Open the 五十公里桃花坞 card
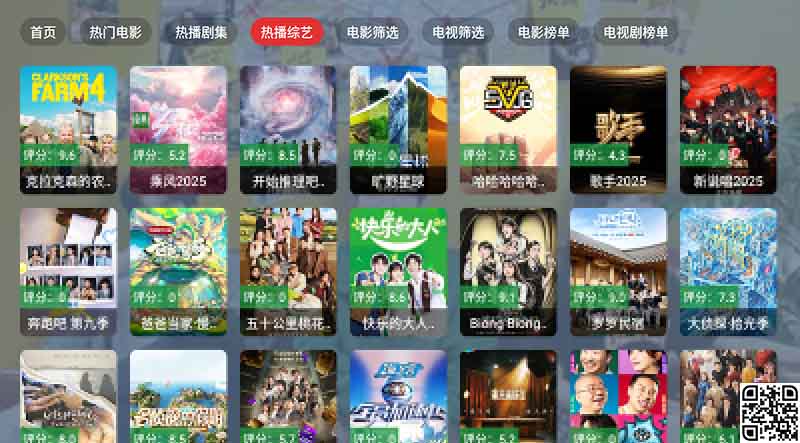 tap(288, 271)
